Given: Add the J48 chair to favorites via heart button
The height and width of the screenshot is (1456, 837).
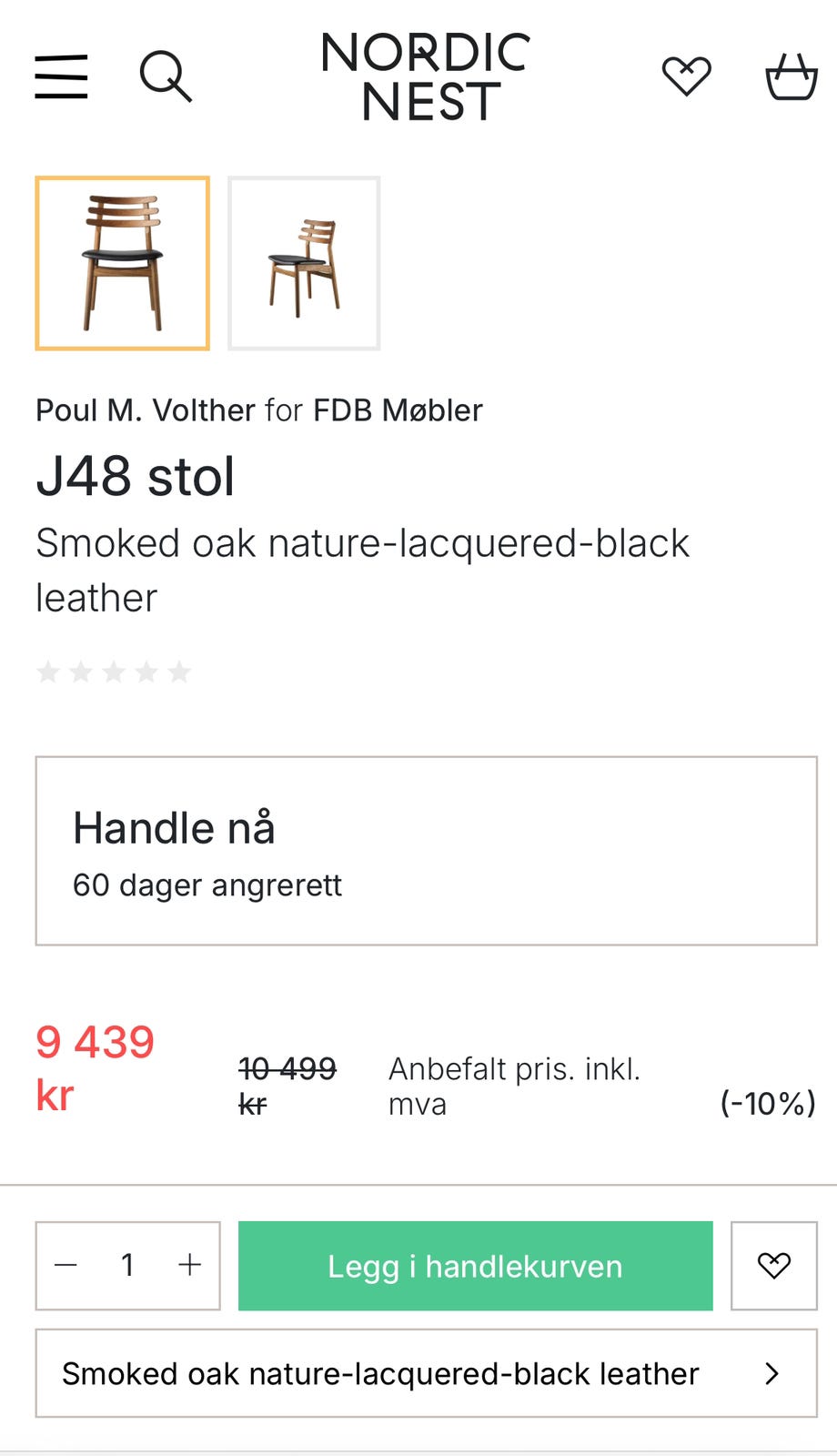Looking at the screenshot, I should (774, 1266).
